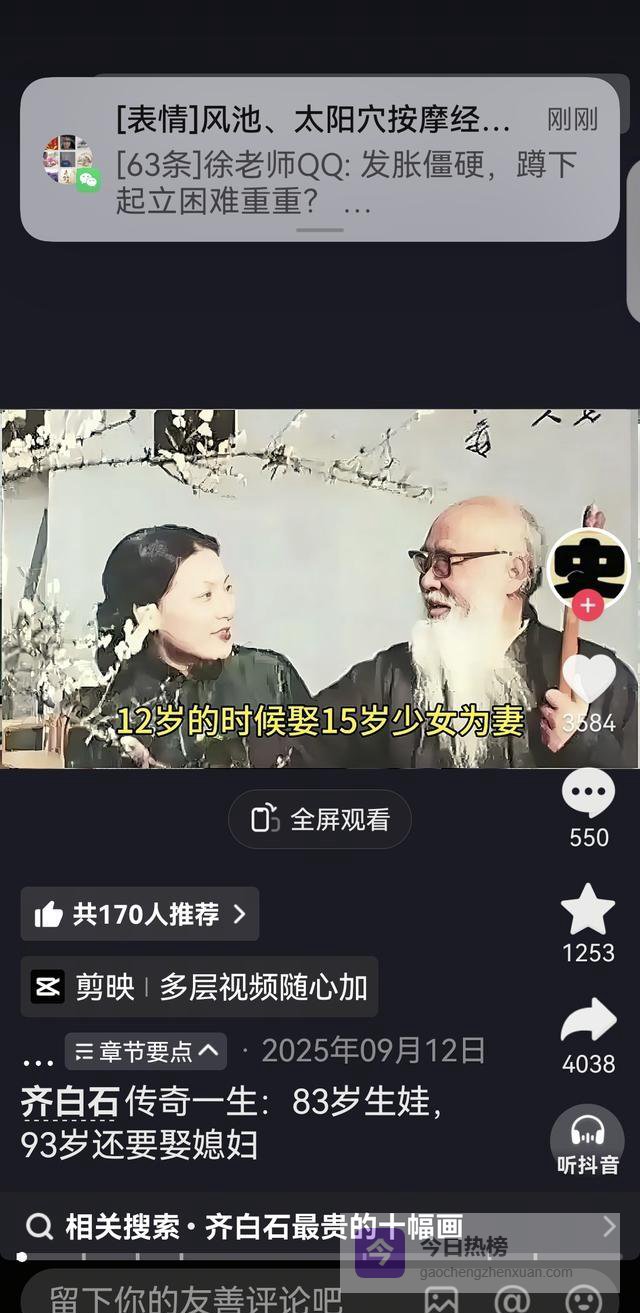Open the 剪映 多层视频随心加 link
Viewport: 640px width, 1313px height.
click(200, 987)
